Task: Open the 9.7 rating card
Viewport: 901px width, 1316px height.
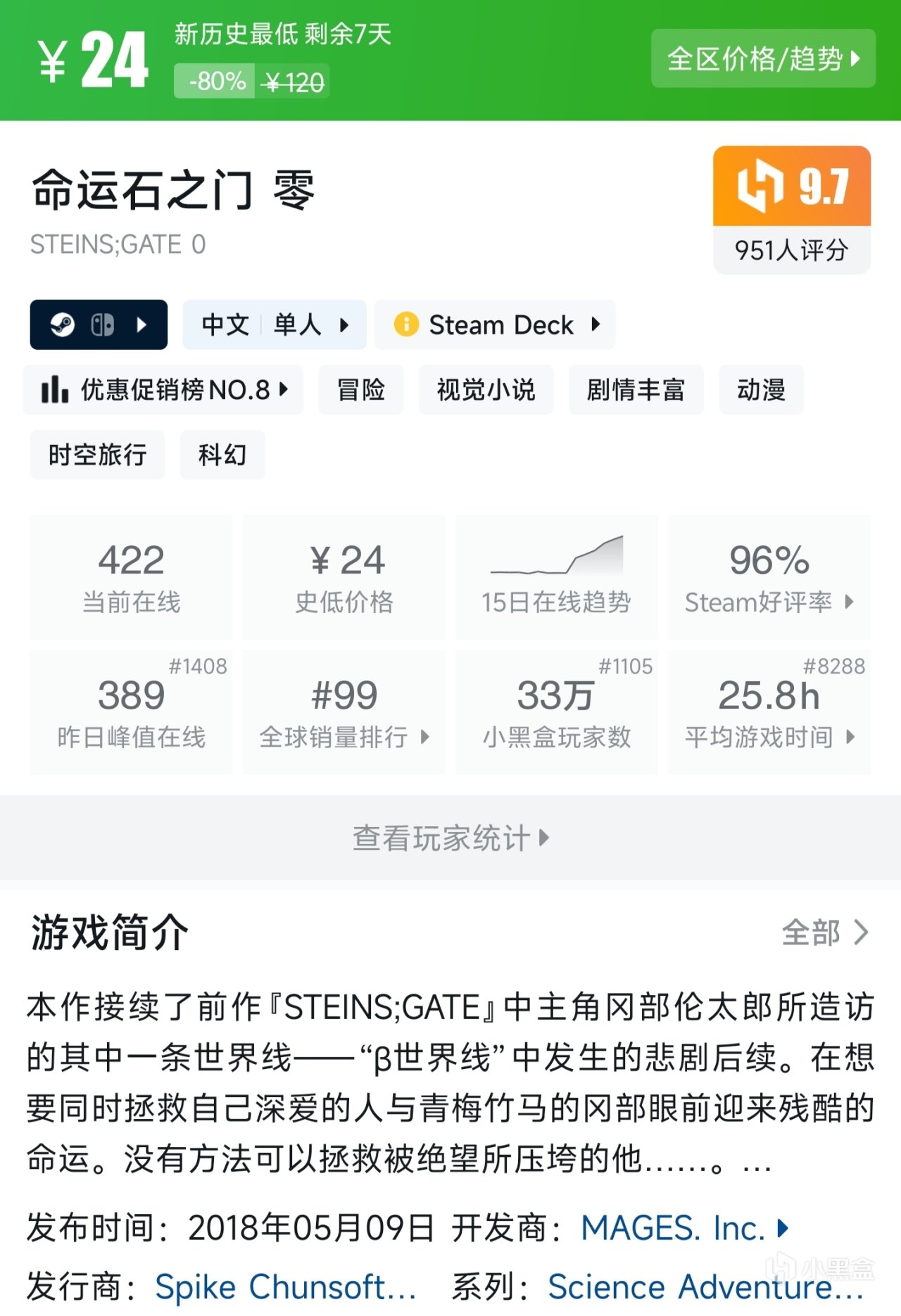Action: (791, 210)
